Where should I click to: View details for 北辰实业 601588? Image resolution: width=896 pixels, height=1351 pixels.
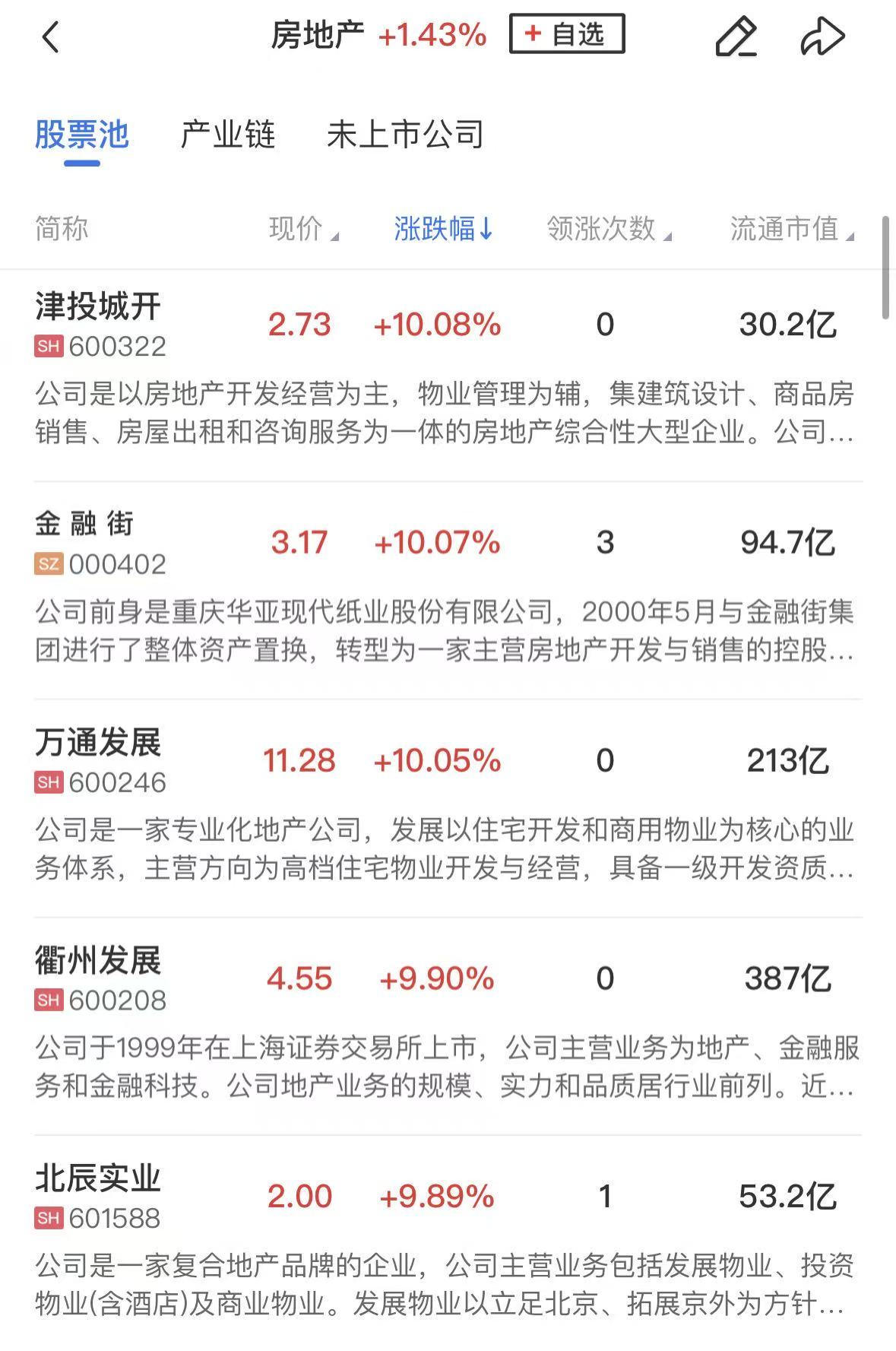99,1197
